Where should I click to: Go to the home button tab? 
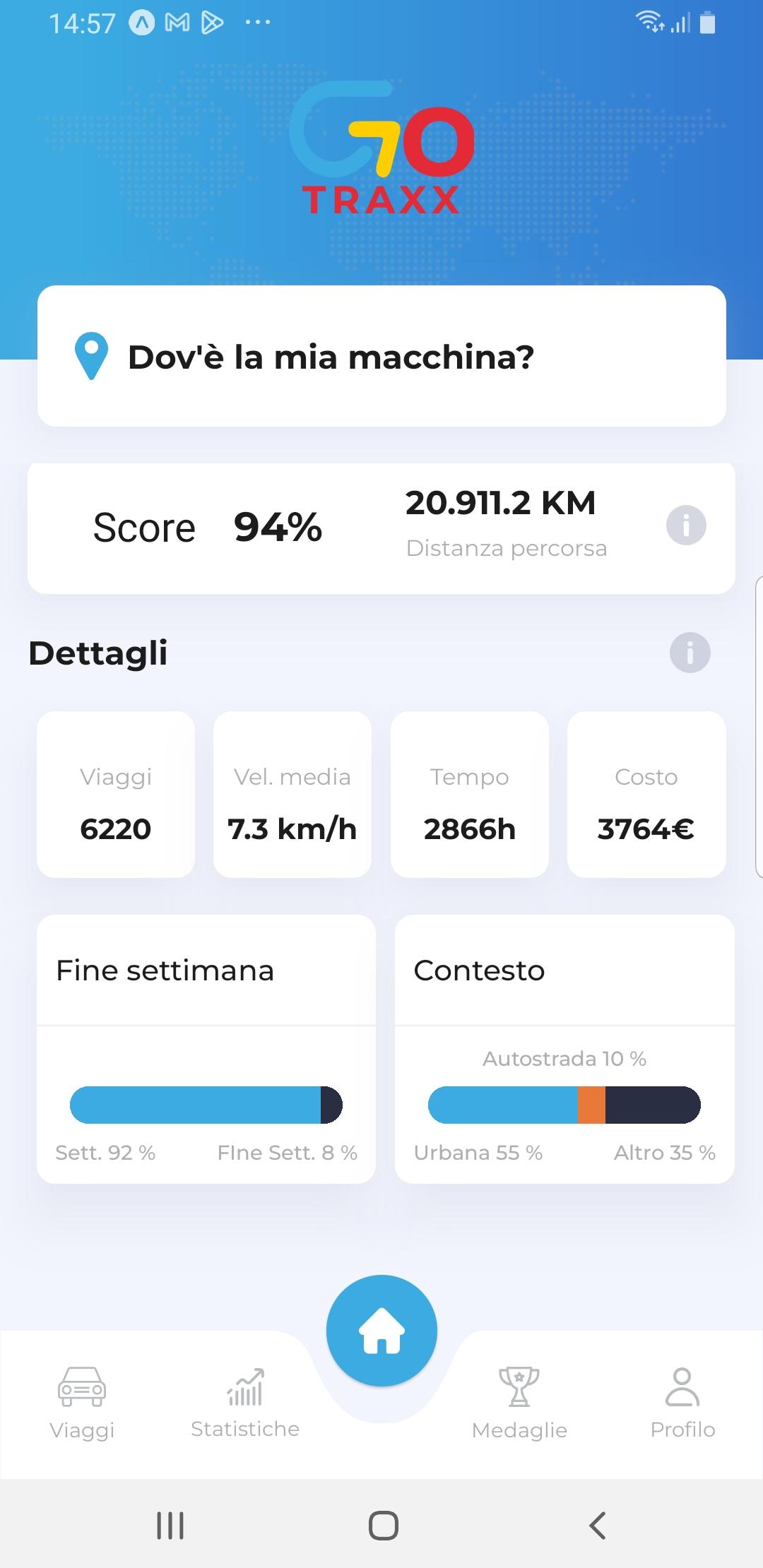[x=381, y=1331]
